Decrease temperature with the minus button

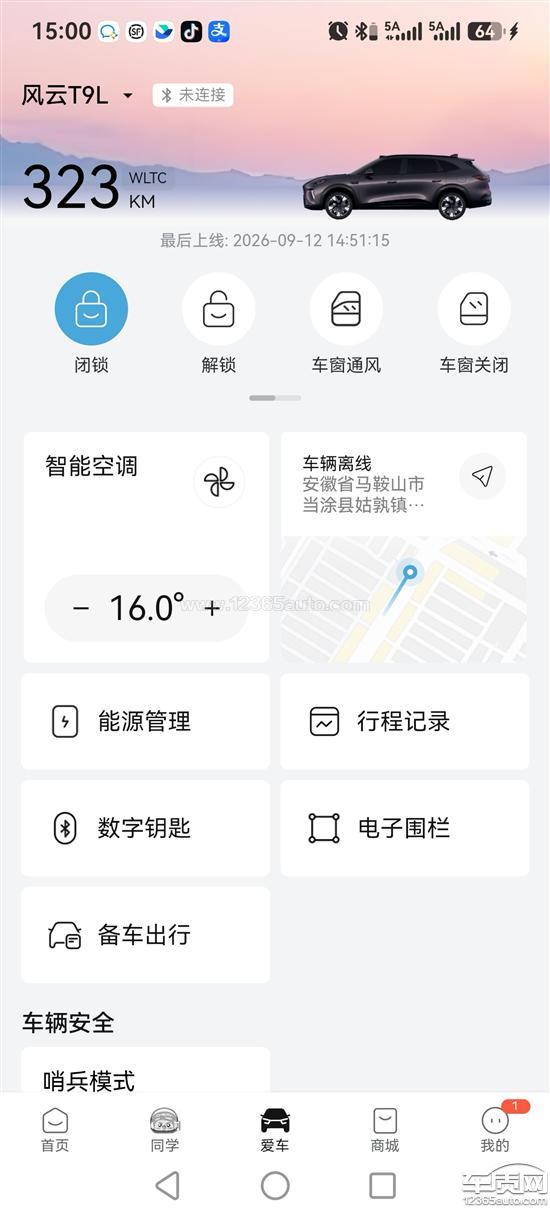pyautogui.click(x=81, y=608)
